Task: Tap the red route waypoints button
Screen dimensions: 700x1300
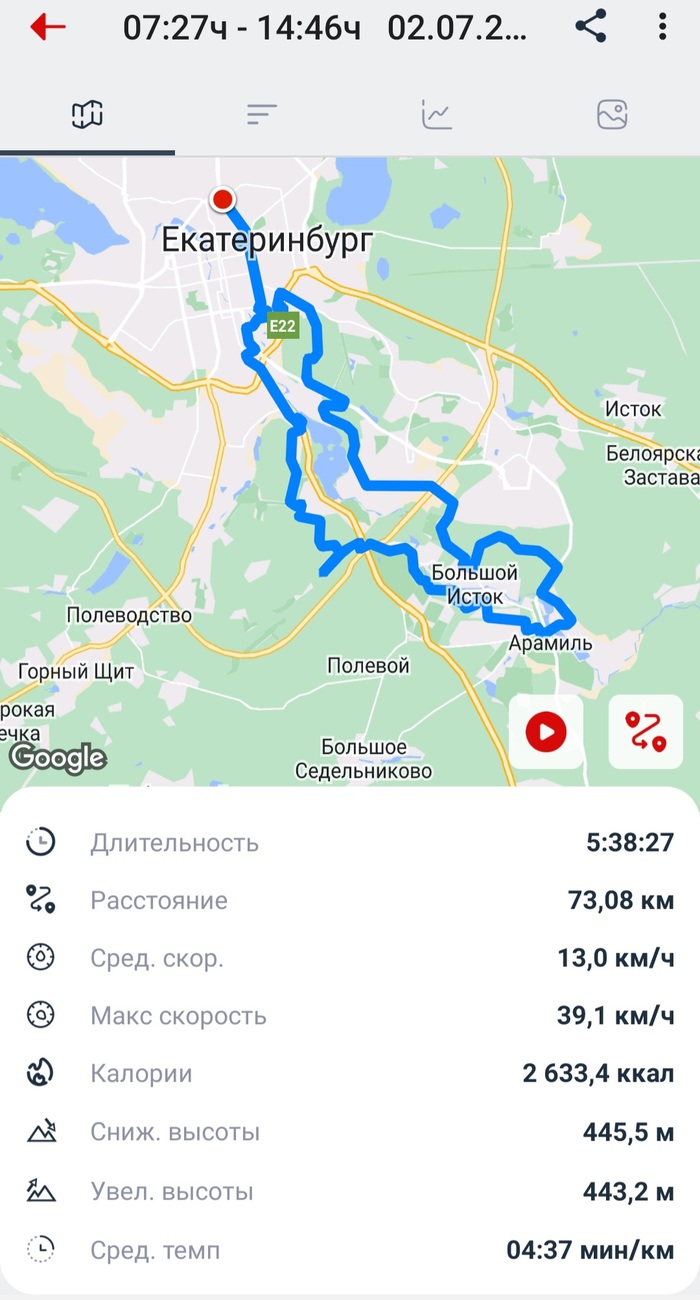Action: 646,732
